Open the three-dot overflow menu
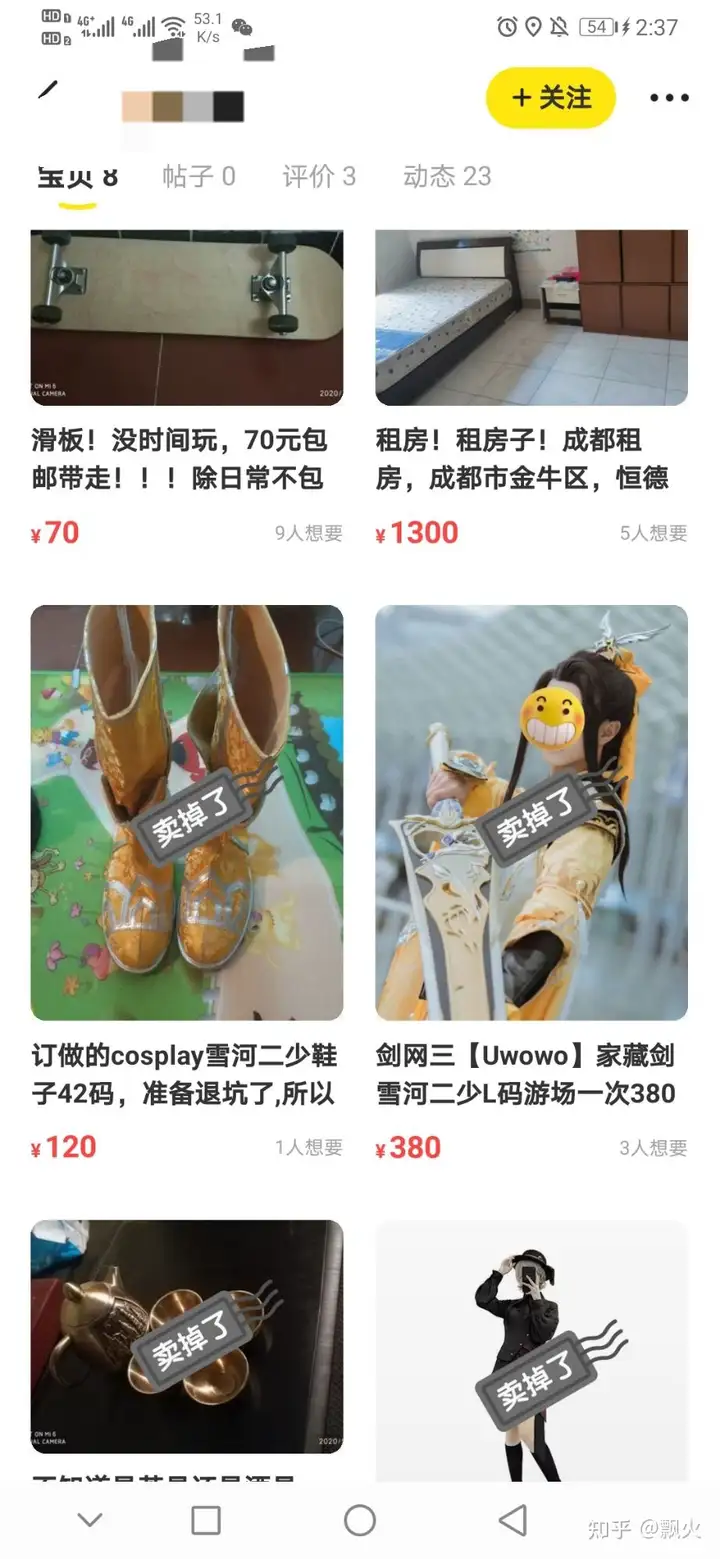 669,98
